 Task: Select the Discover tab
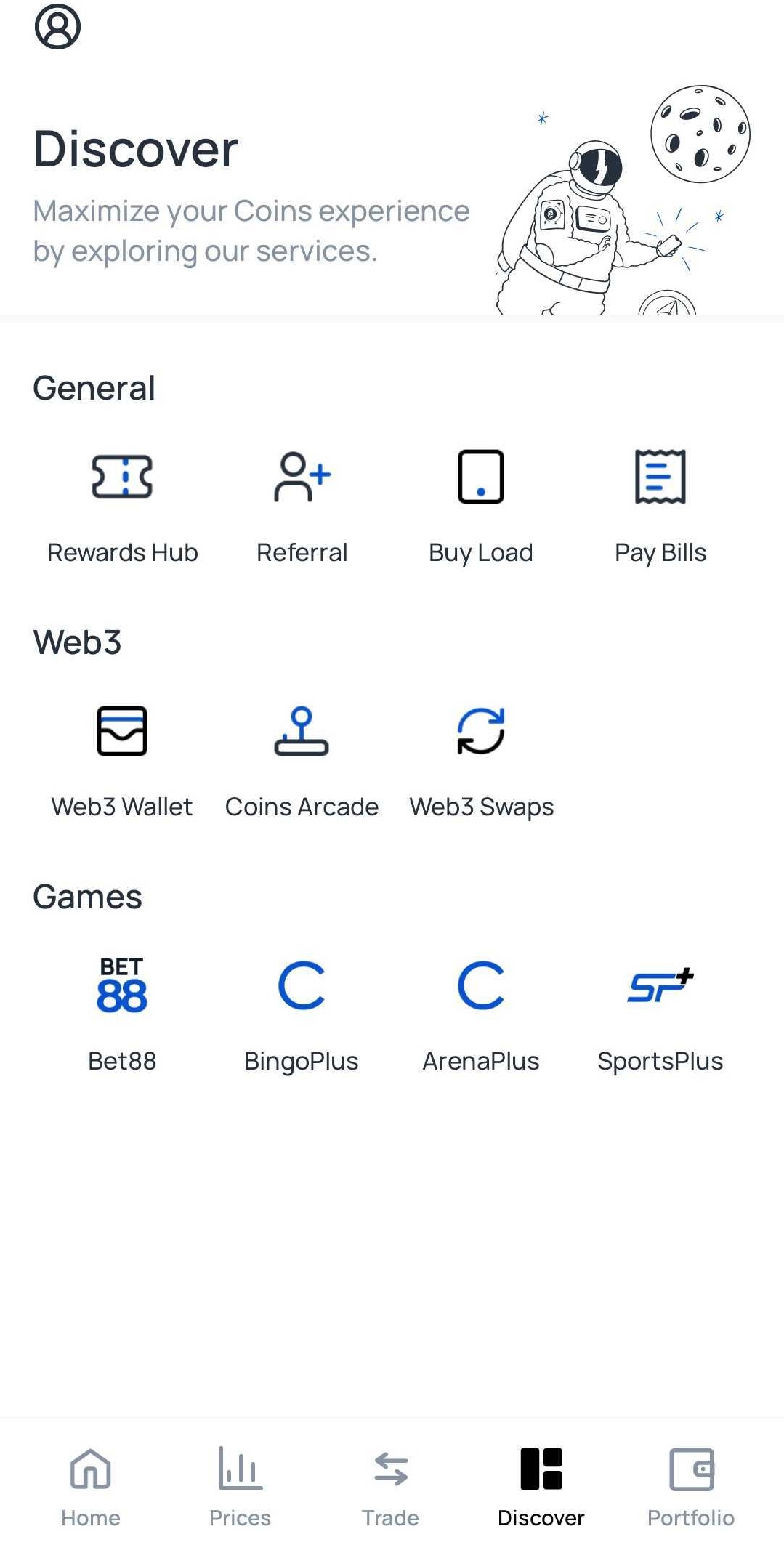[541, 1482]
